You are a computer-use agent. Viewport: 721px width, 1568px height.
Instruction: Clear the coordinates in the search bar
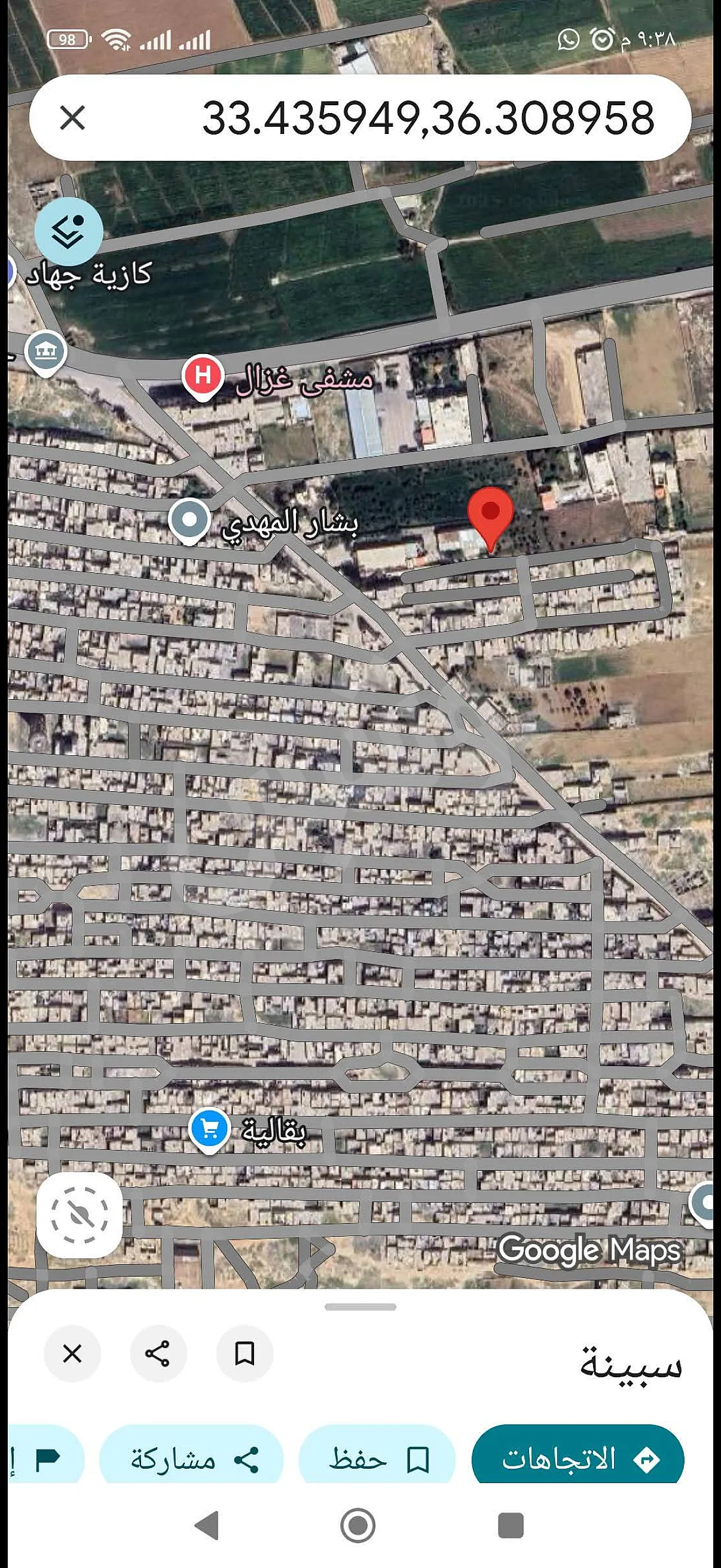(x=72, y=117)
